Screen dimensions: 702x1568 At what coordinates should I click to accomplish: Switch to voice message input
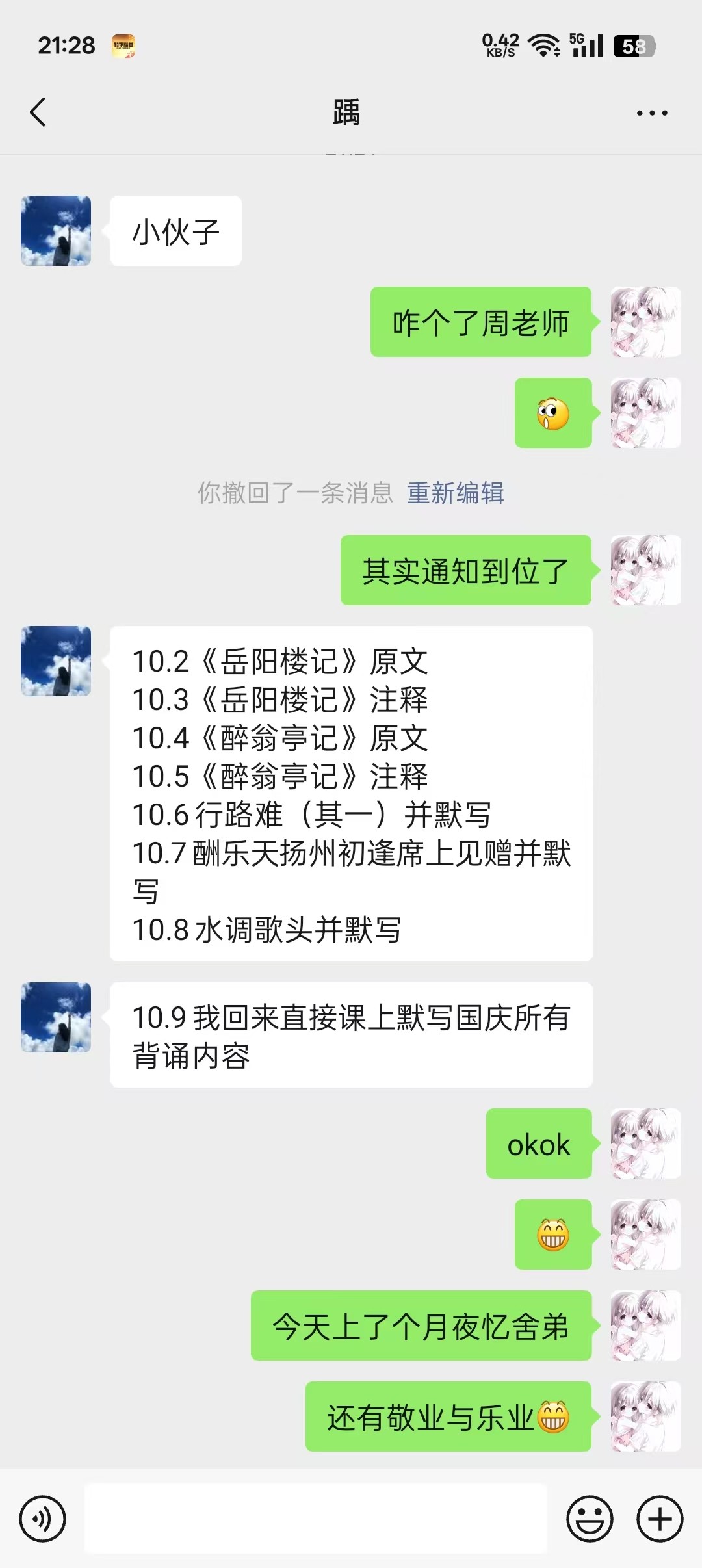click(42, 1519)
